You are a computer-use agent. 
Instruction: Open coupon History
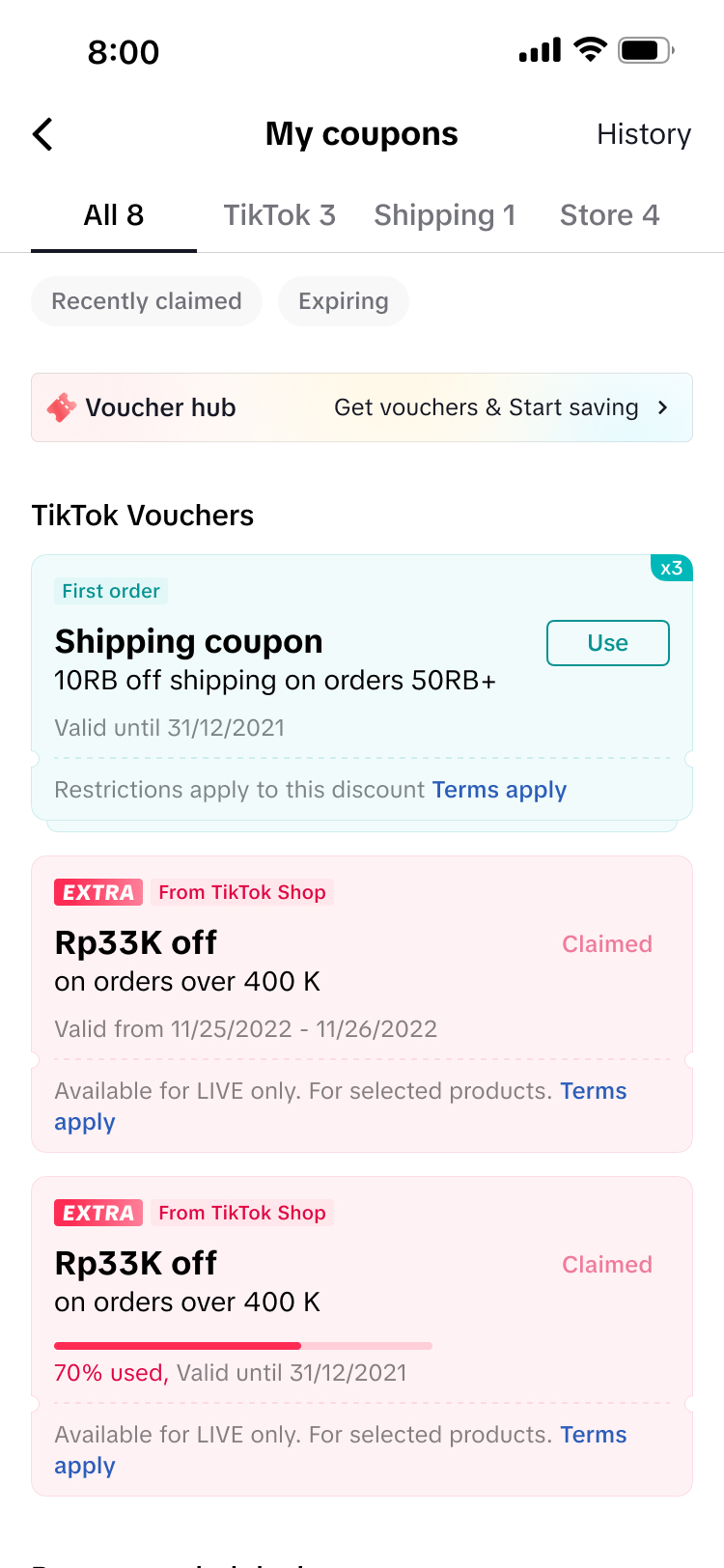643,134
